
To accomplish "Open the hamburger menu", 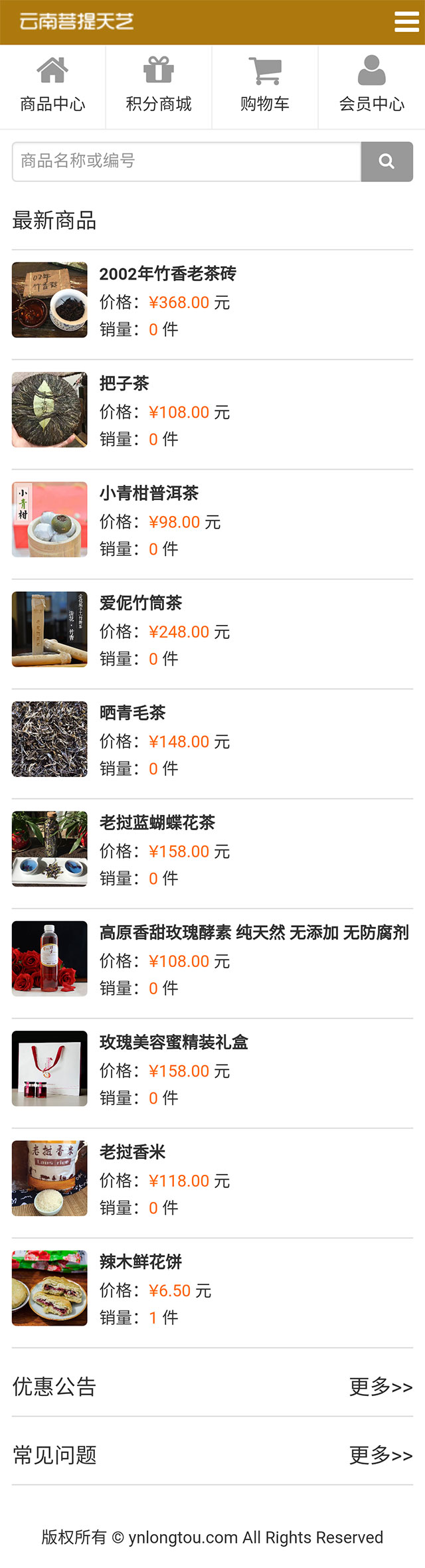I will pos(406,22).
